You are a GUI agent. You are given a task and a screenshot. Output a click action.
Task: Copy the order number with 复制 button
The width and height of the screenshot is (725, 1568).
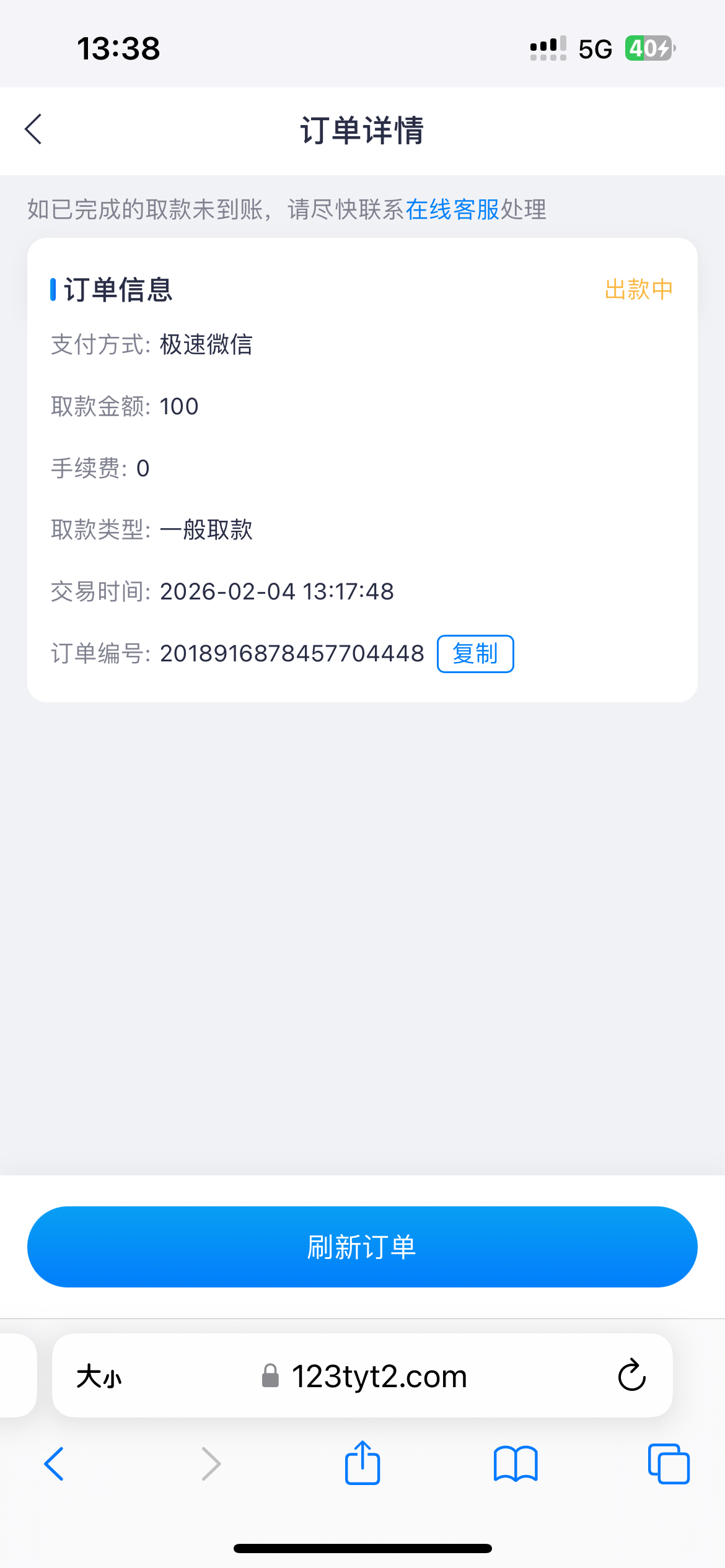click(475, 653)
